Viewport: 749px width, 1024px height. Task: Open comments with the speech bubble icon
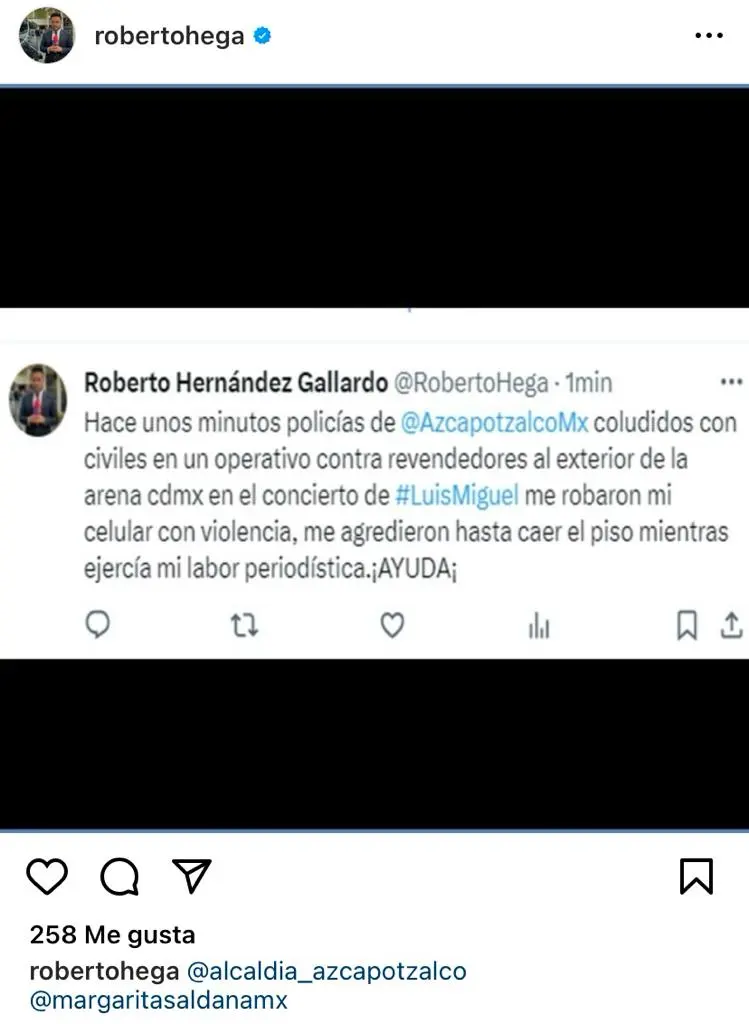coord(119,877)
